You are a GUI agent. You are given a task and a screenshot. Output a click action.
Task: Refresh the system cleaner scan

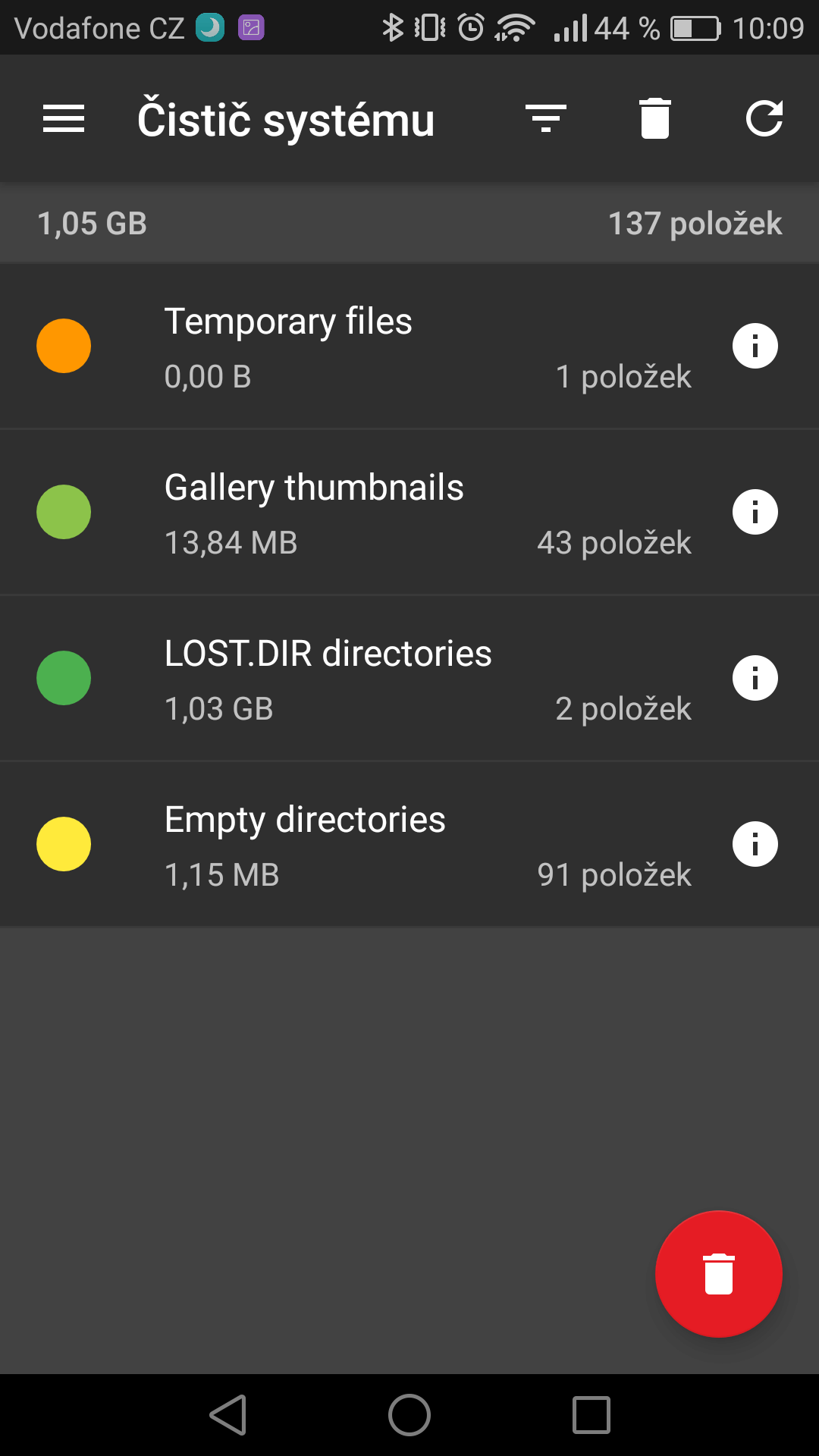[764, 119]
